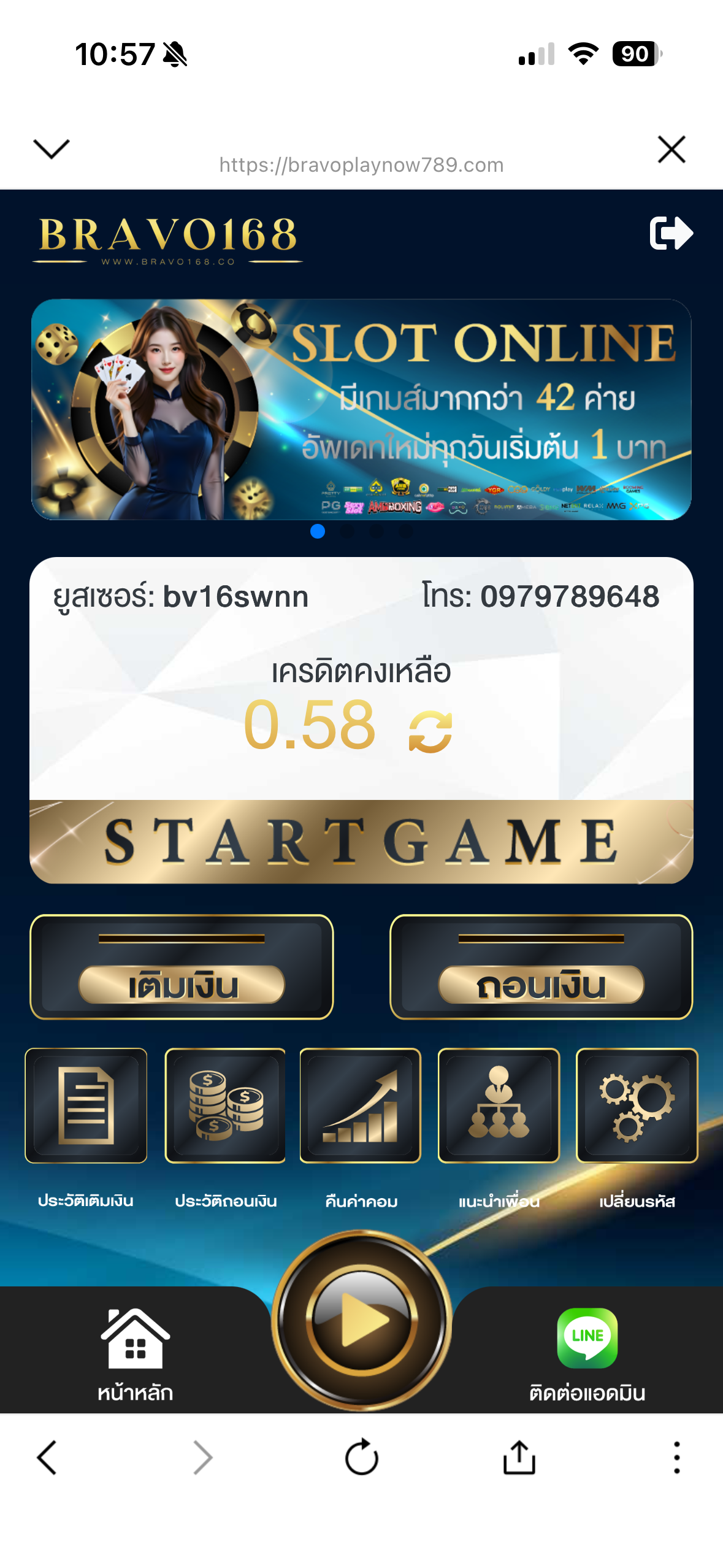
Task: Contact admin via LINE
Action: pos(587,1353)
